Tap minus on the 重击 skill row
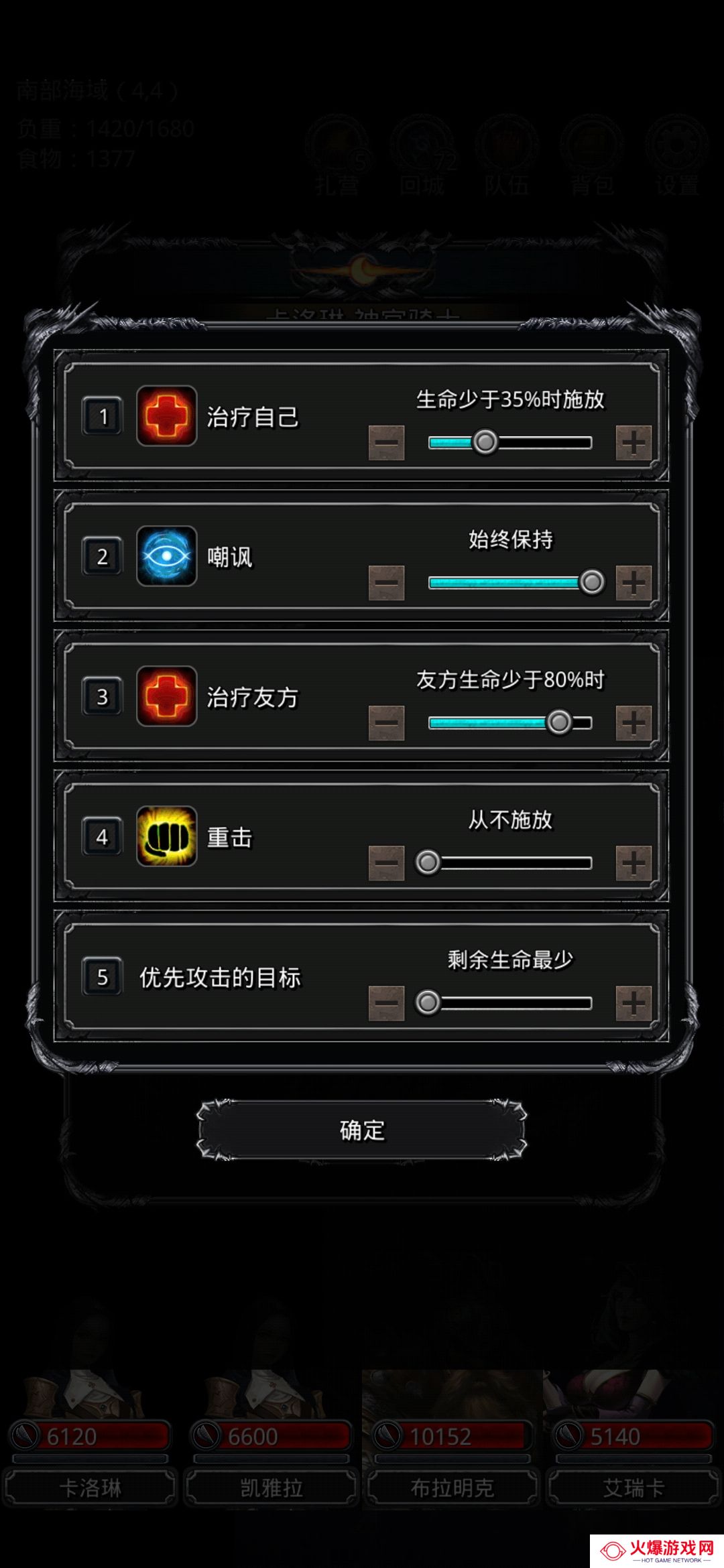The image size is (724, 1568). (x=386, y=863)
